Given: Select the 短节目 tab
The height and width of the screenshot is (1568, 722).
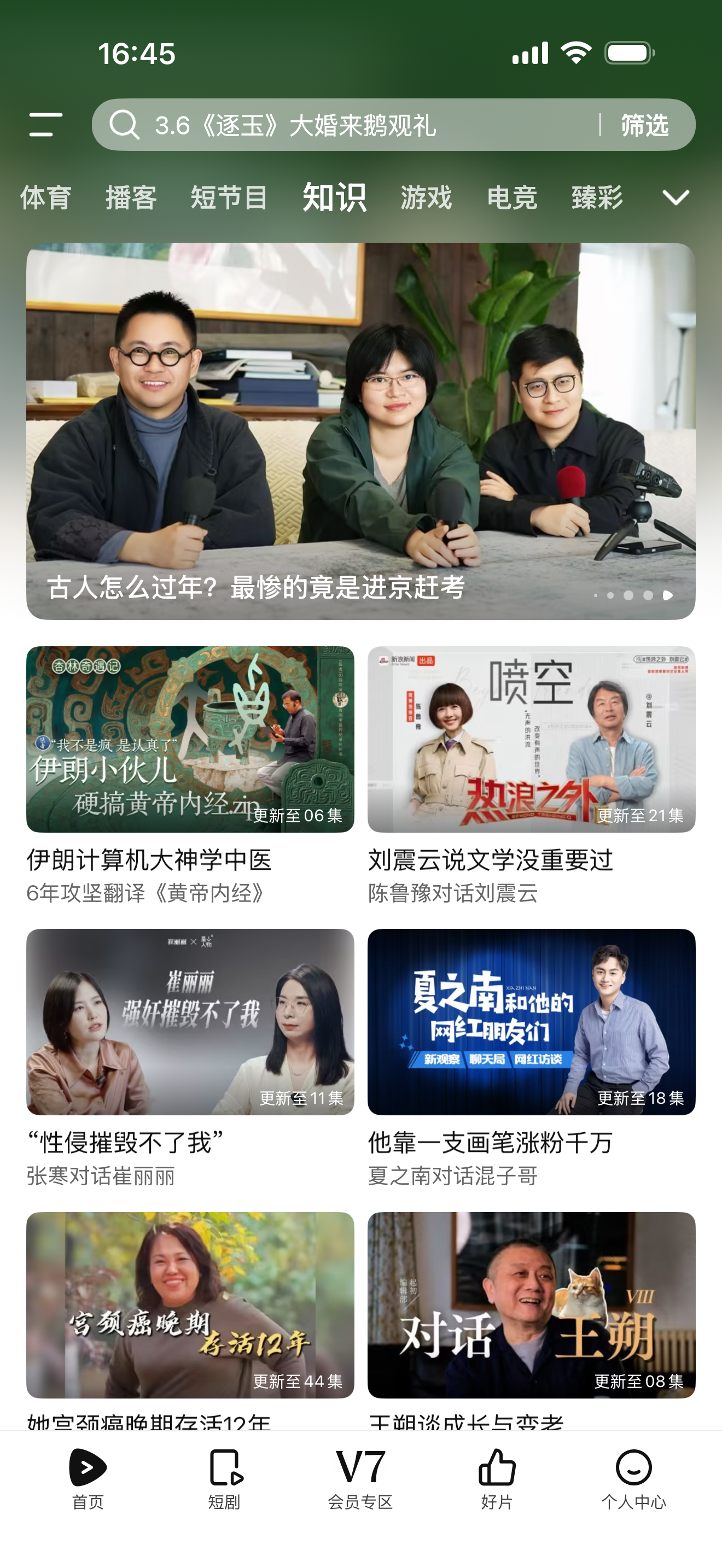Looking at the screenshot, I should click(x=230, y=198).
